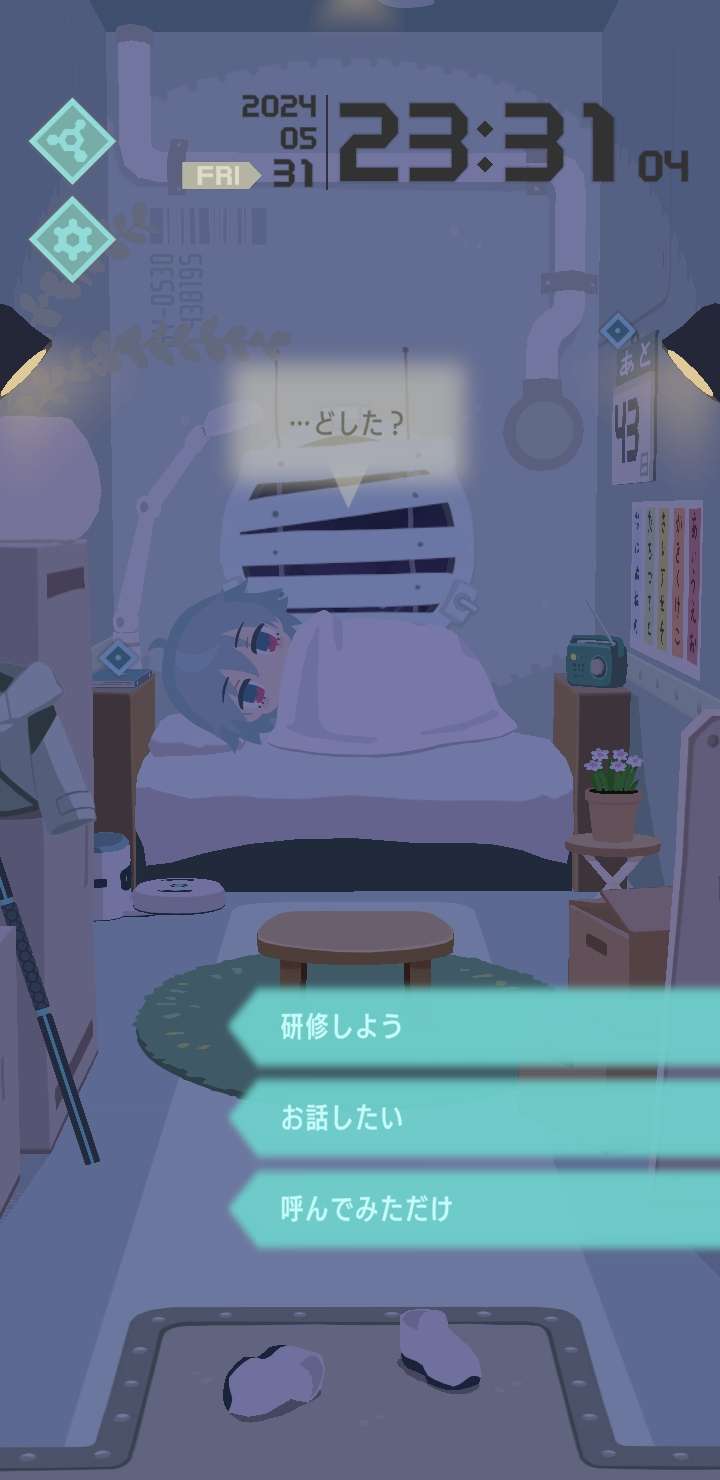Tap the diamond marker on the bedside shelf
This screenshot has height=1480, width=720.
tap(118, 658)
